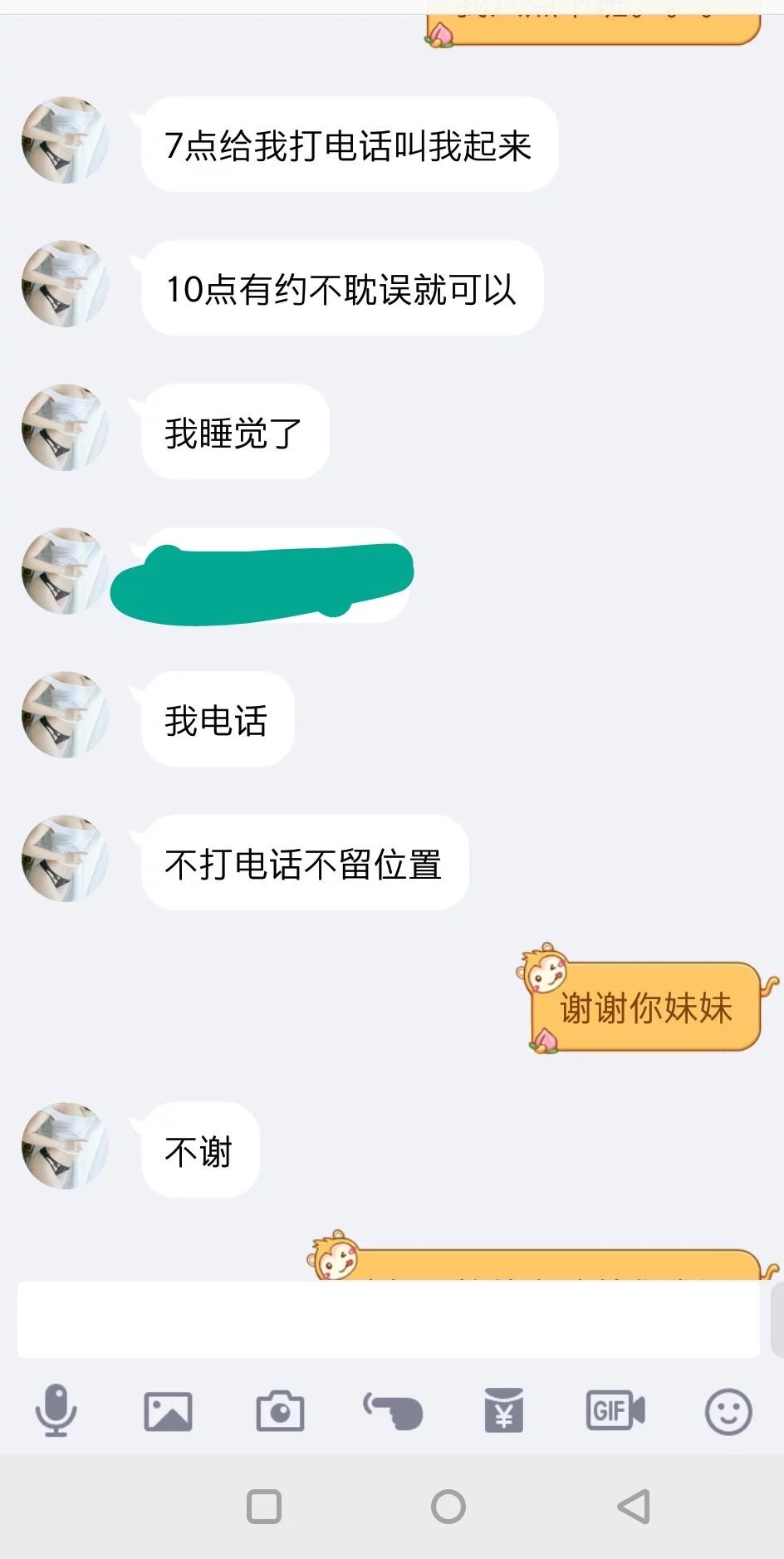Tap the finger gesture input icon
The height and width of the screenshot is (1559, 784).
pos(392,1409)
